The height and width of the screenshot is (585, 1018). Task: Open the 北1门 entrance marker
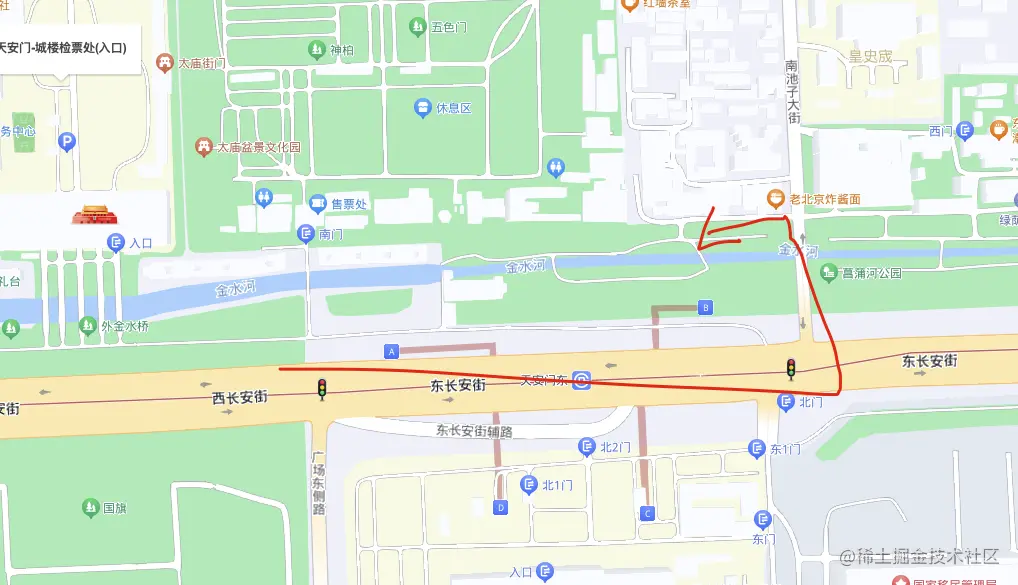[528, 485]
